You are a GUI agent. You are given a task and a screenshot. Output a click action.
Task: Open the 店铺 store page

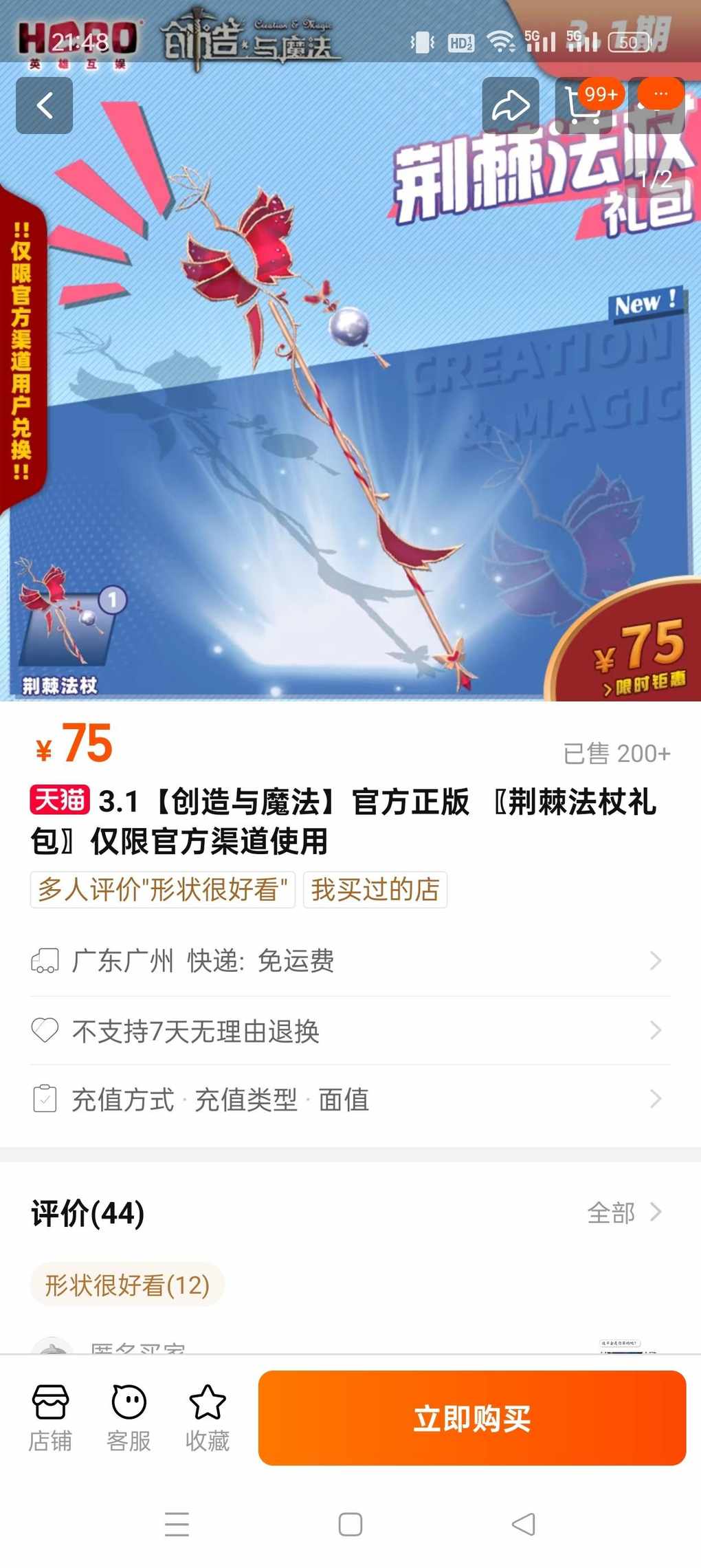point(50,1418)
